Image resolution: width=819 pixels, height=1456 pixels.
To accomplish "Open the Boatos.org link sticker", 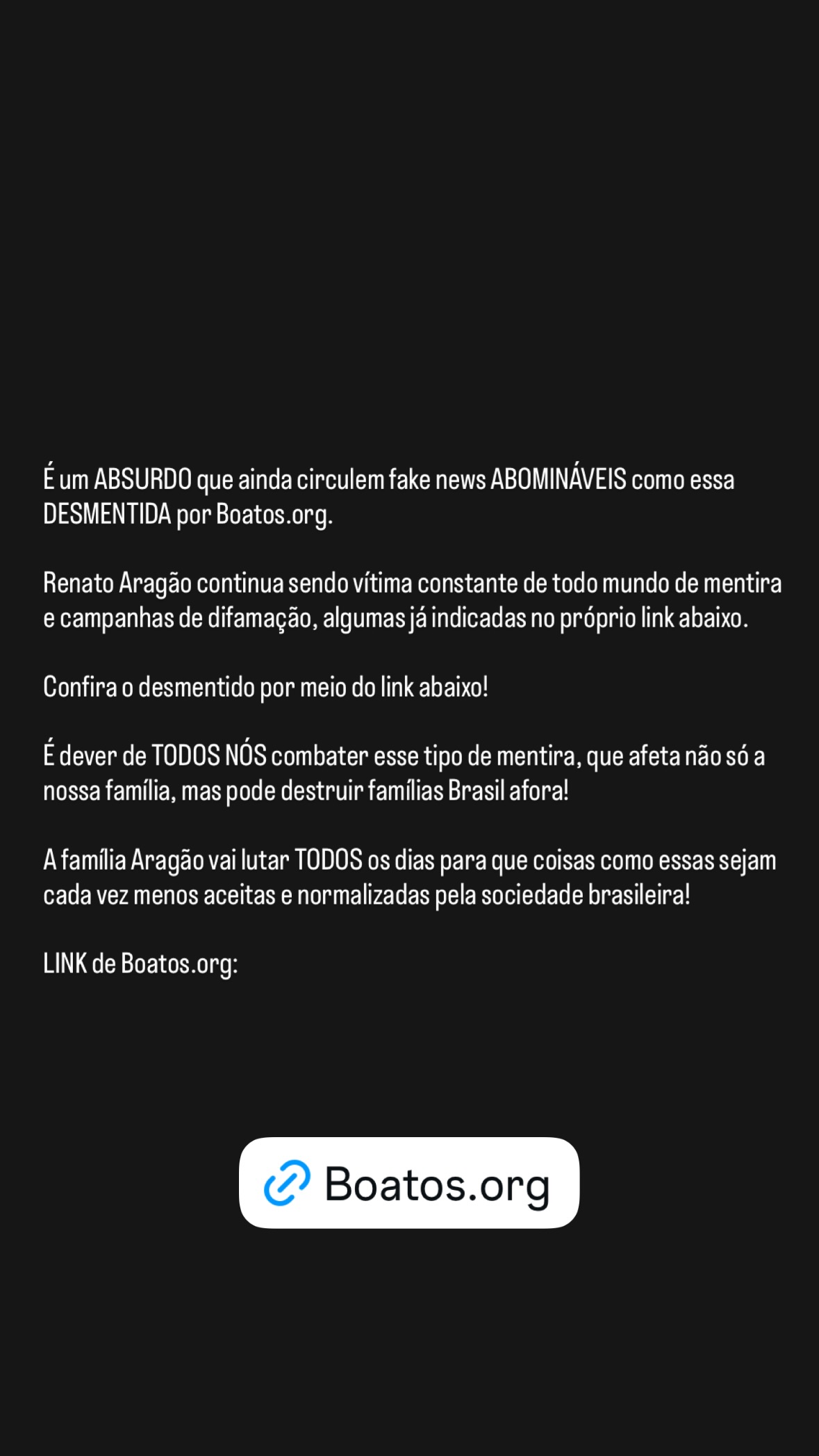I will click(x=410, y=1182).
